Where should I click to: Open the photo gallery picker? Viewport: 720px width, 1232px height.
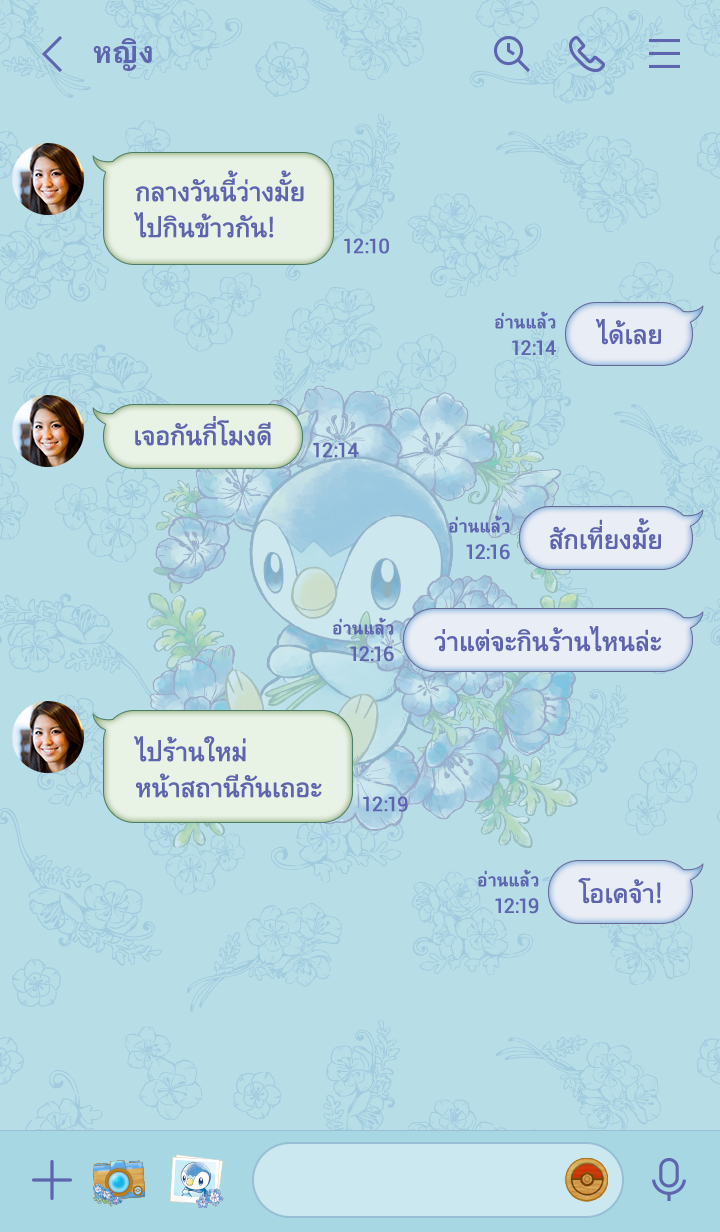[196, 1180]
